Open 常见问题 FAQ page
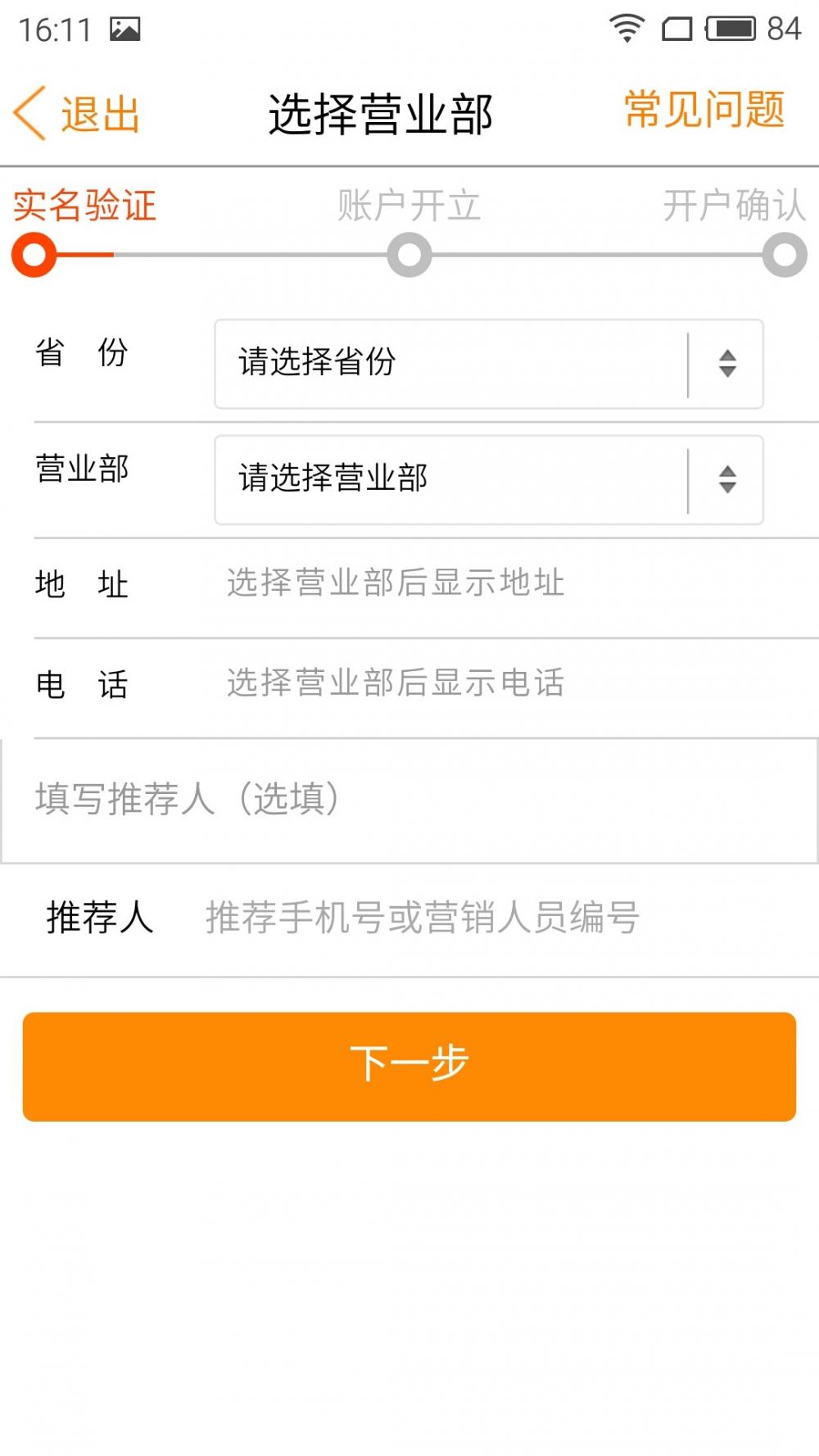The image size is (819, 1456). tap(704, 110)
